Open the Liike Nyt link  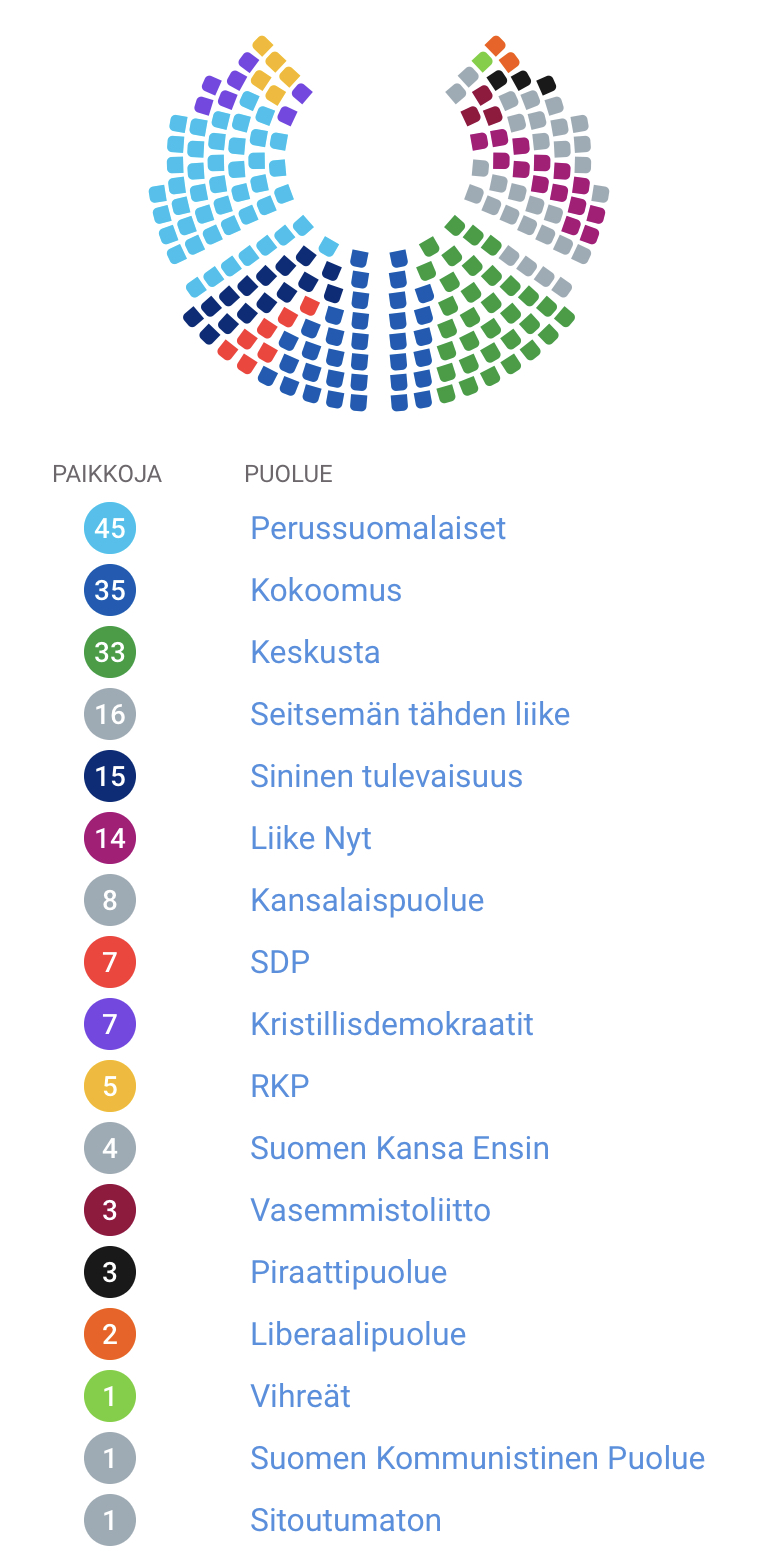(x=311, y=838)
